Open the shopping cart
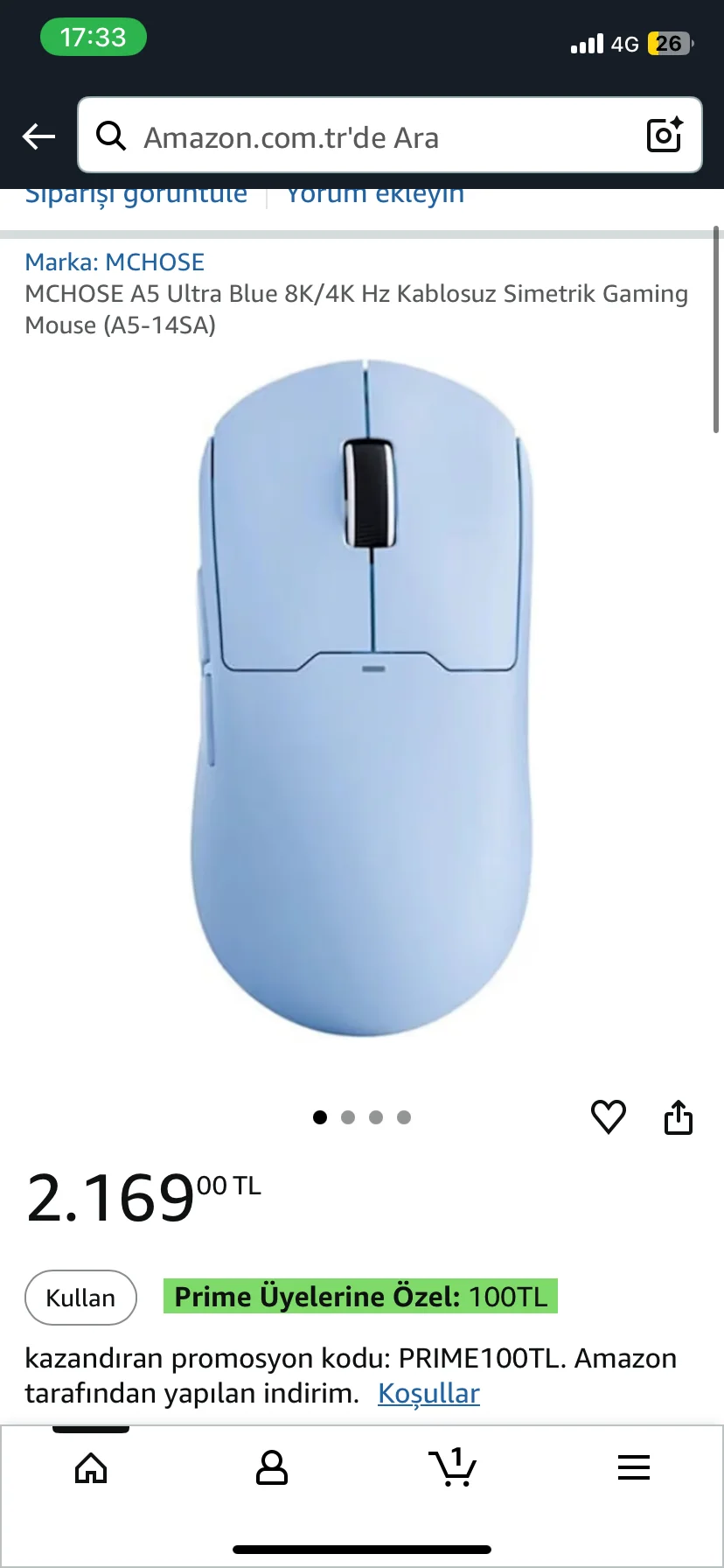Image resolution: width=724 pixels, height=1568 pixels. tap(452, 1467)
